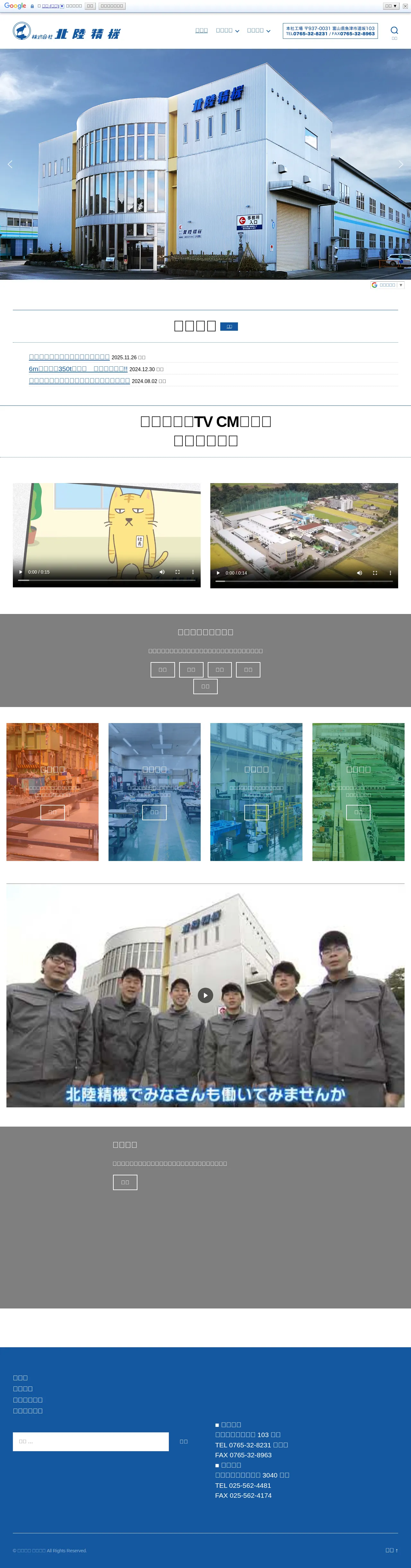This screenshot has width=411, height=1568.
Task: Mute the aerial factory video
Action: coord(359,573)
